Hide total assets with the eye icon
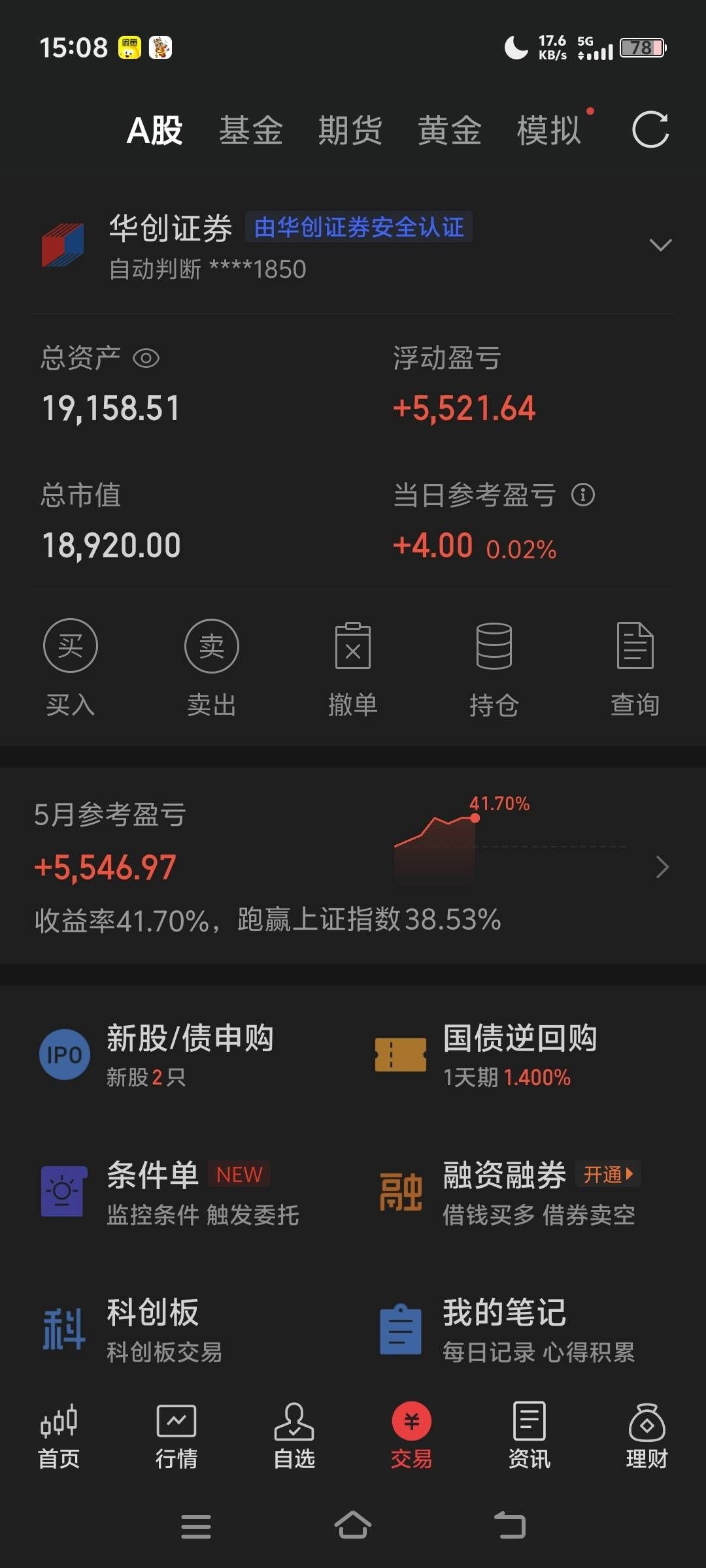Screen dimensions: 706x1568 pyautogui.click(x=146, y=358)
